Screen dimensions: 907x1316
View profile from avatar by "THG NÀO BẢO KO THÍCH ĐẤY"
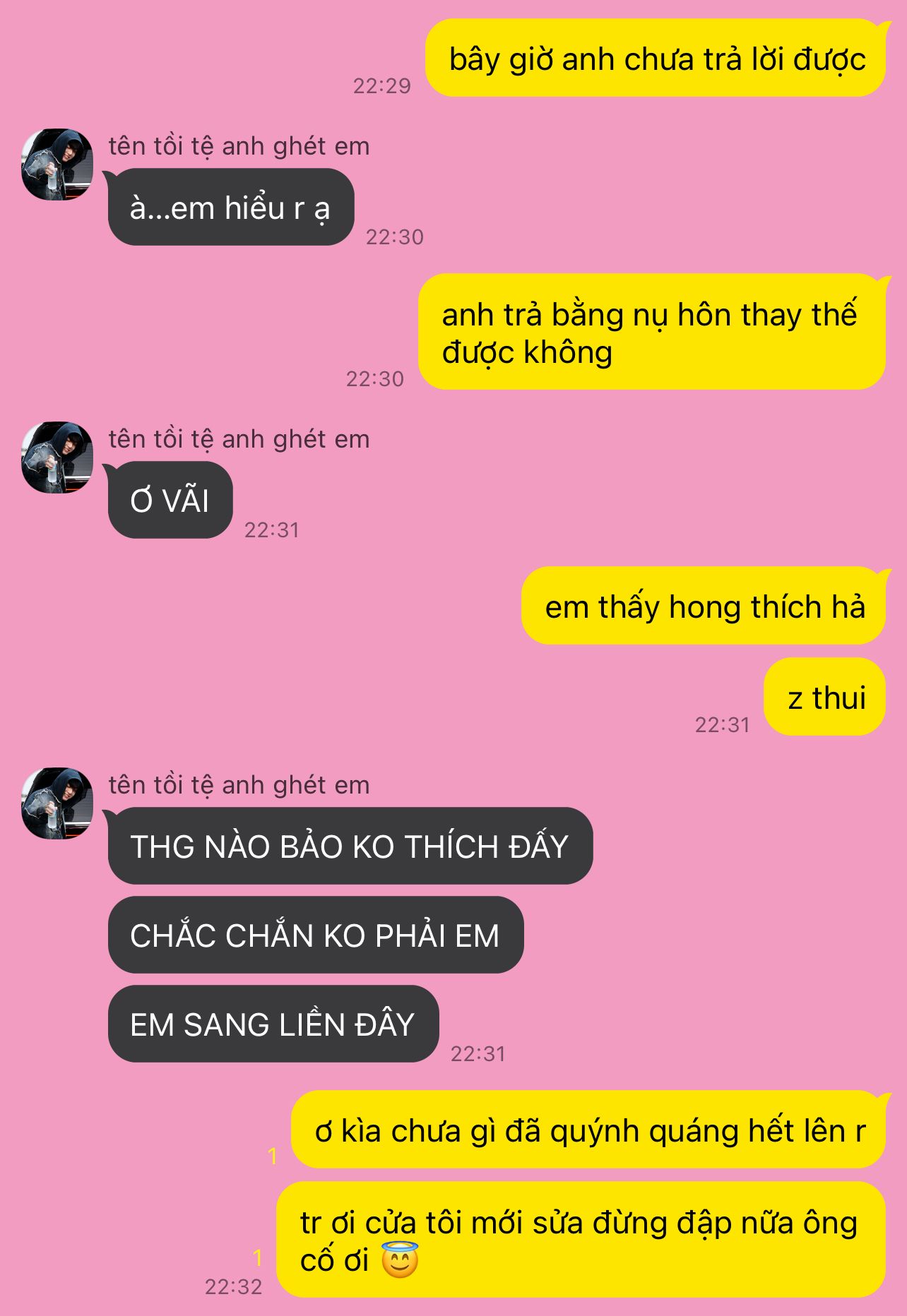[57, 803]
